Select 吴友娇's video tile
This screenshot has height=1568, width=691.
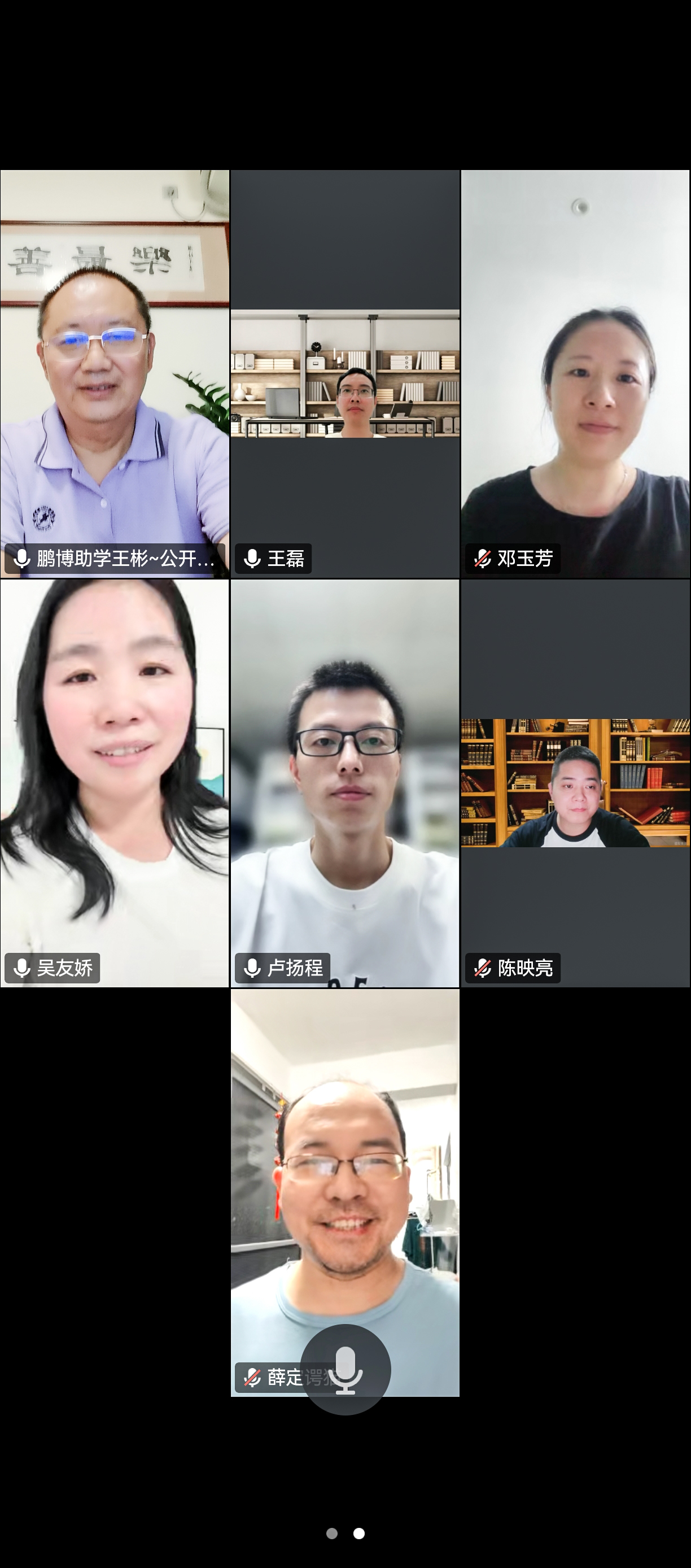115,782
